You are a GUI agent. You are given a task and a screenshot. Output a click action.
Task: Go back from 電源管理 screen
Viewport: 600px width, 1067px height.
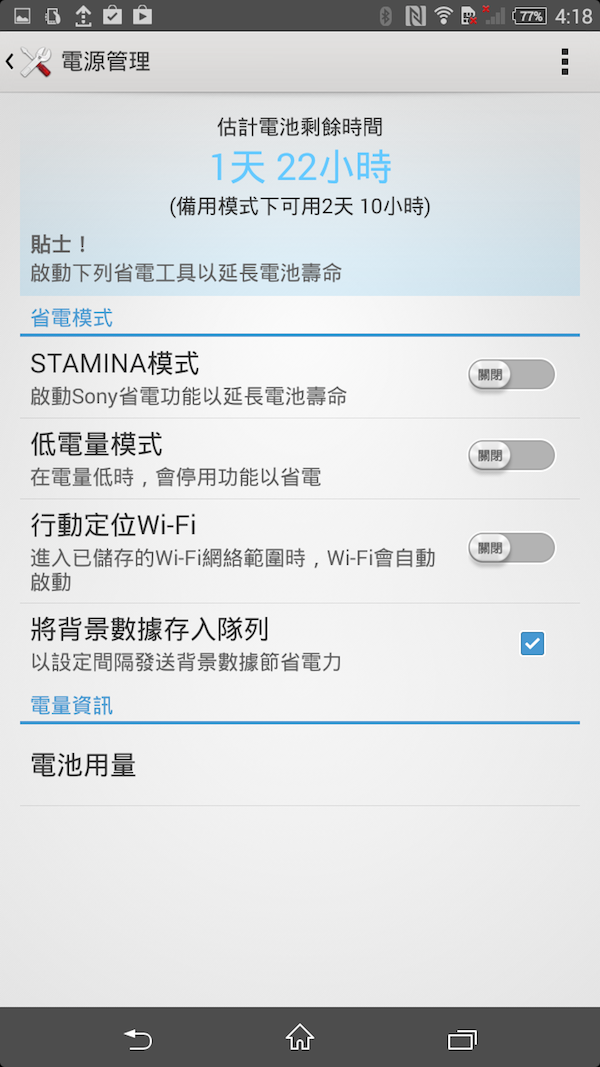point(28,62)
